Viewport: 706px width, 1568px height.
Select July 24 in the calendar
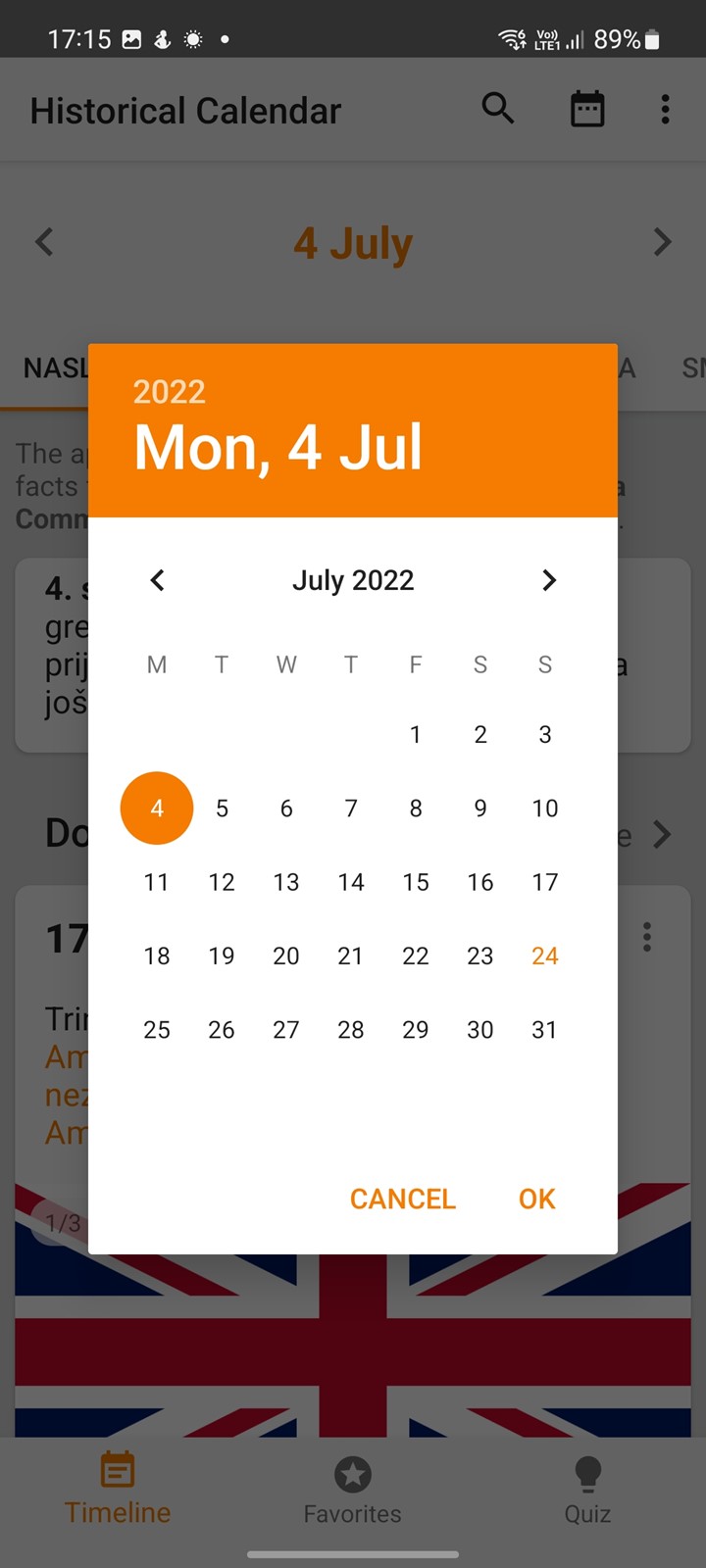coord(545,955)
